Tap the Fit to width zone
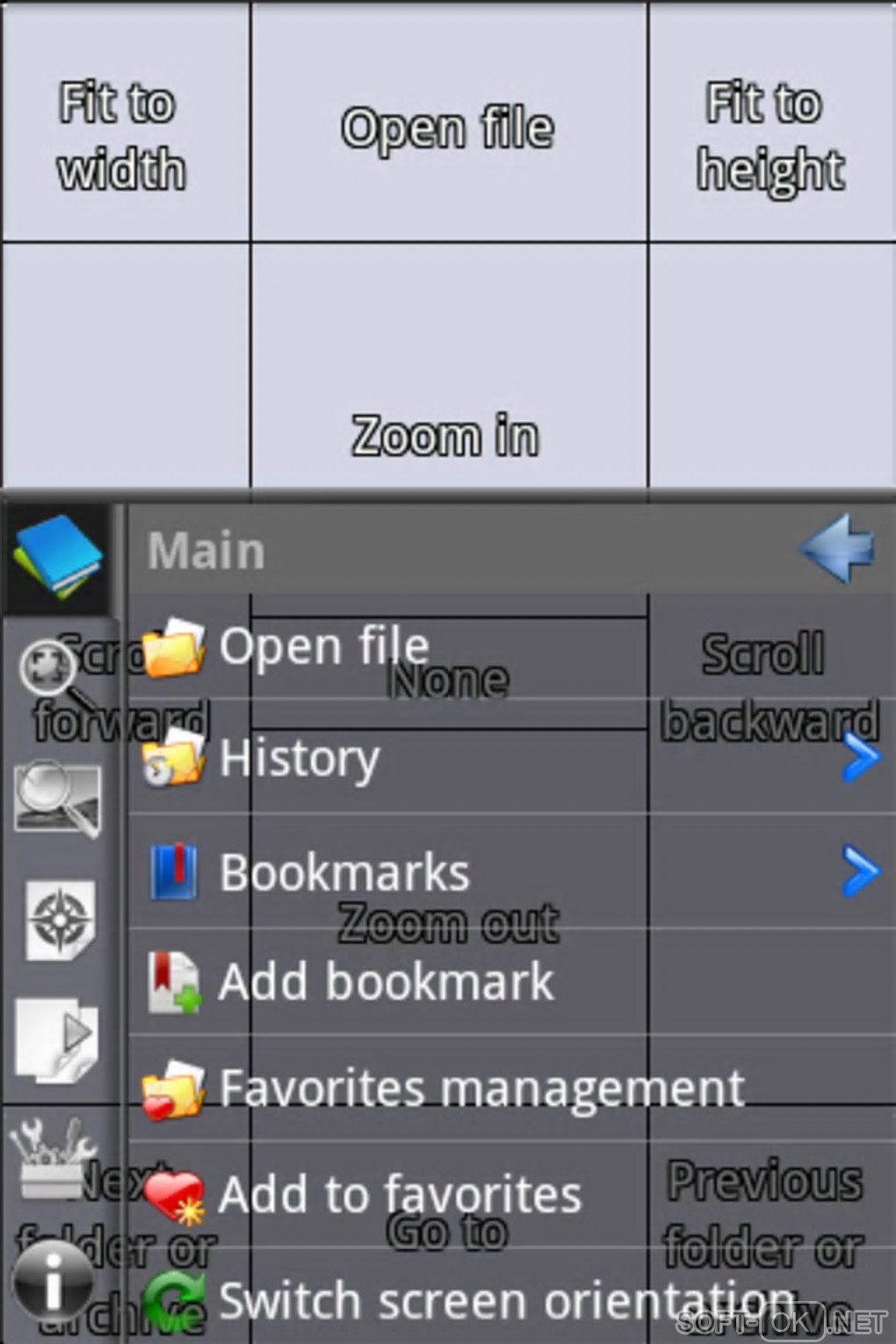Viewport: 896px width, 1344px height. [123, 136]
